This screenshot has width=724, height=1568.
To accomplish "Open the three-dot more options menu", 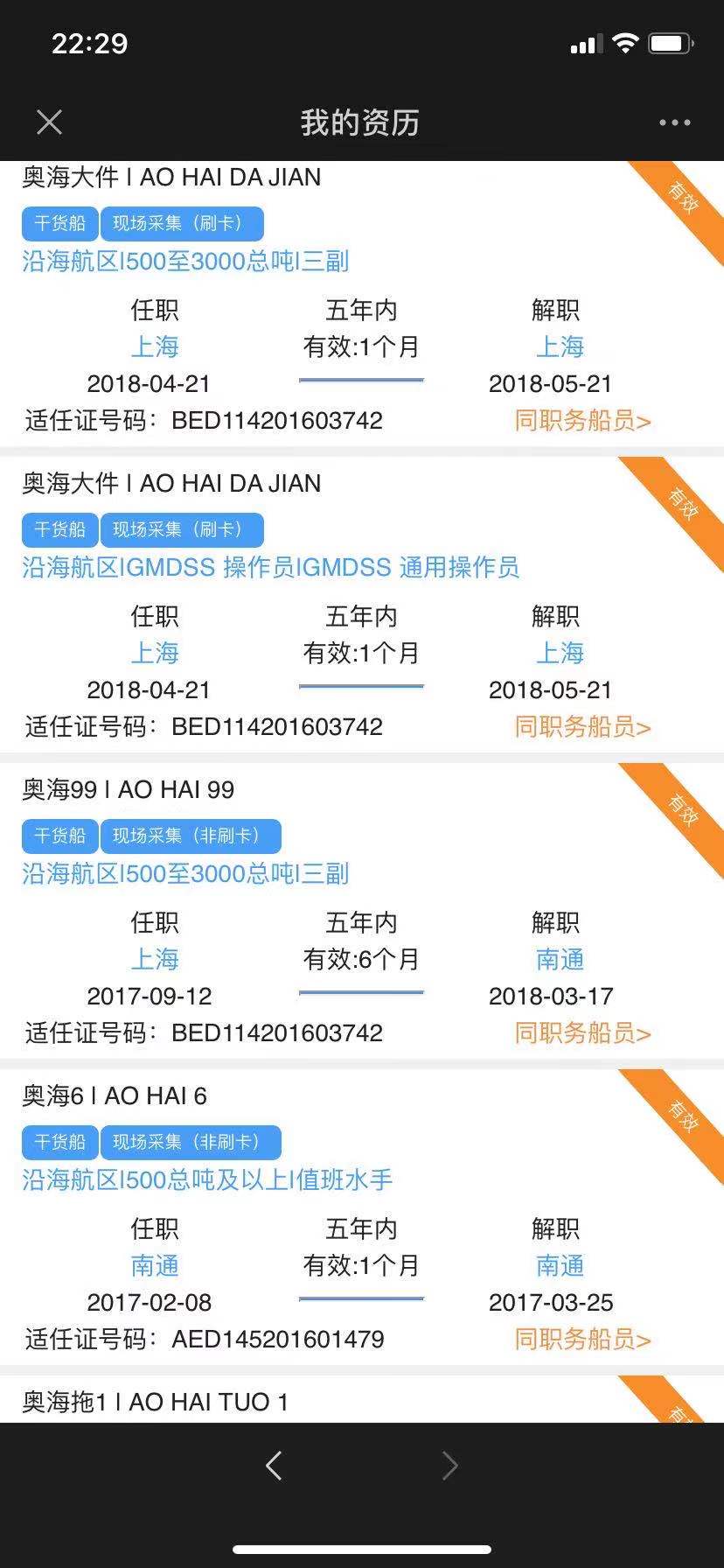I will click(674, 123).
